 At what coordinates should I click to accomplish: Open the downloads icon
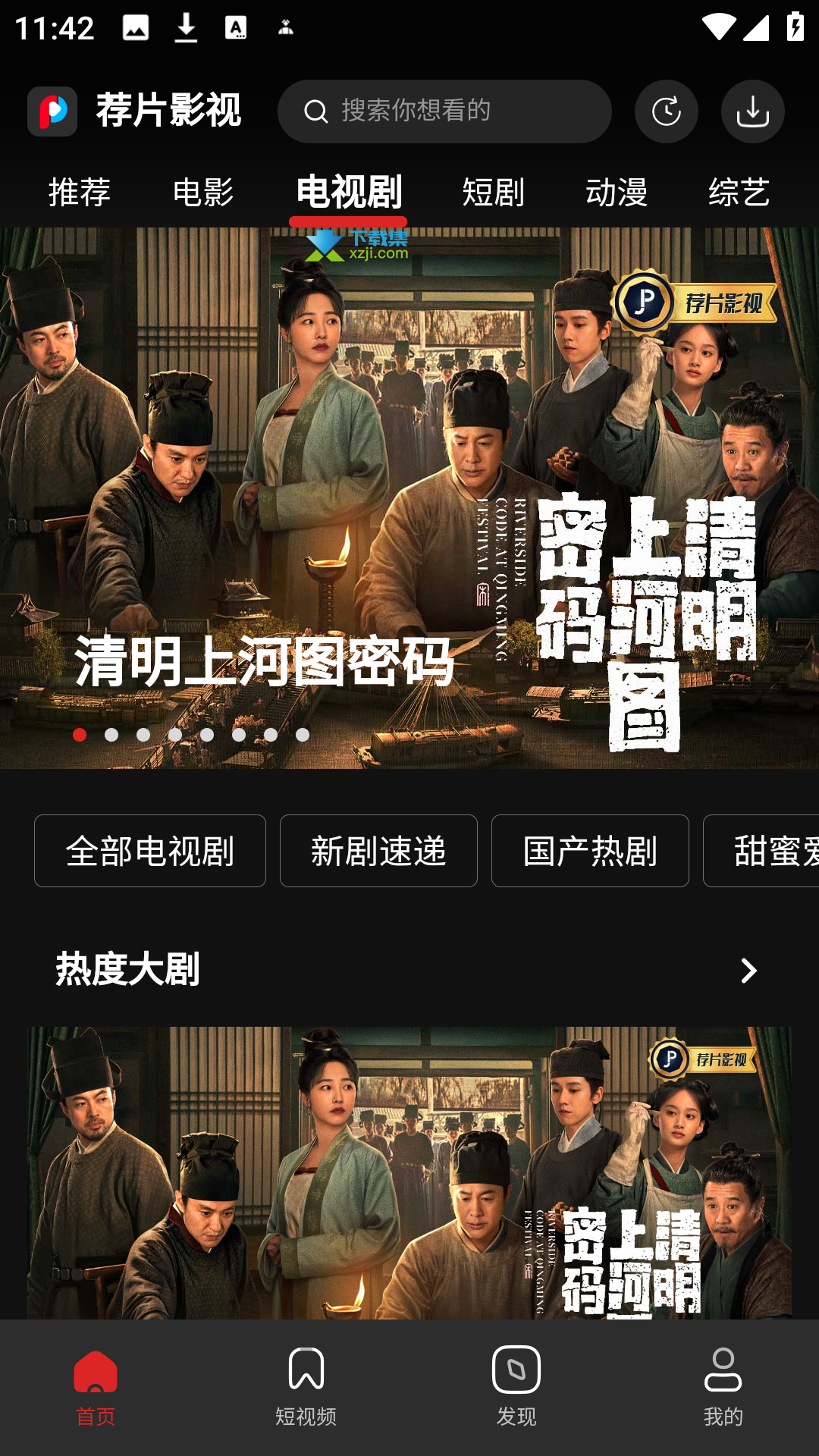pyautogui.click(x=753, y=111)
